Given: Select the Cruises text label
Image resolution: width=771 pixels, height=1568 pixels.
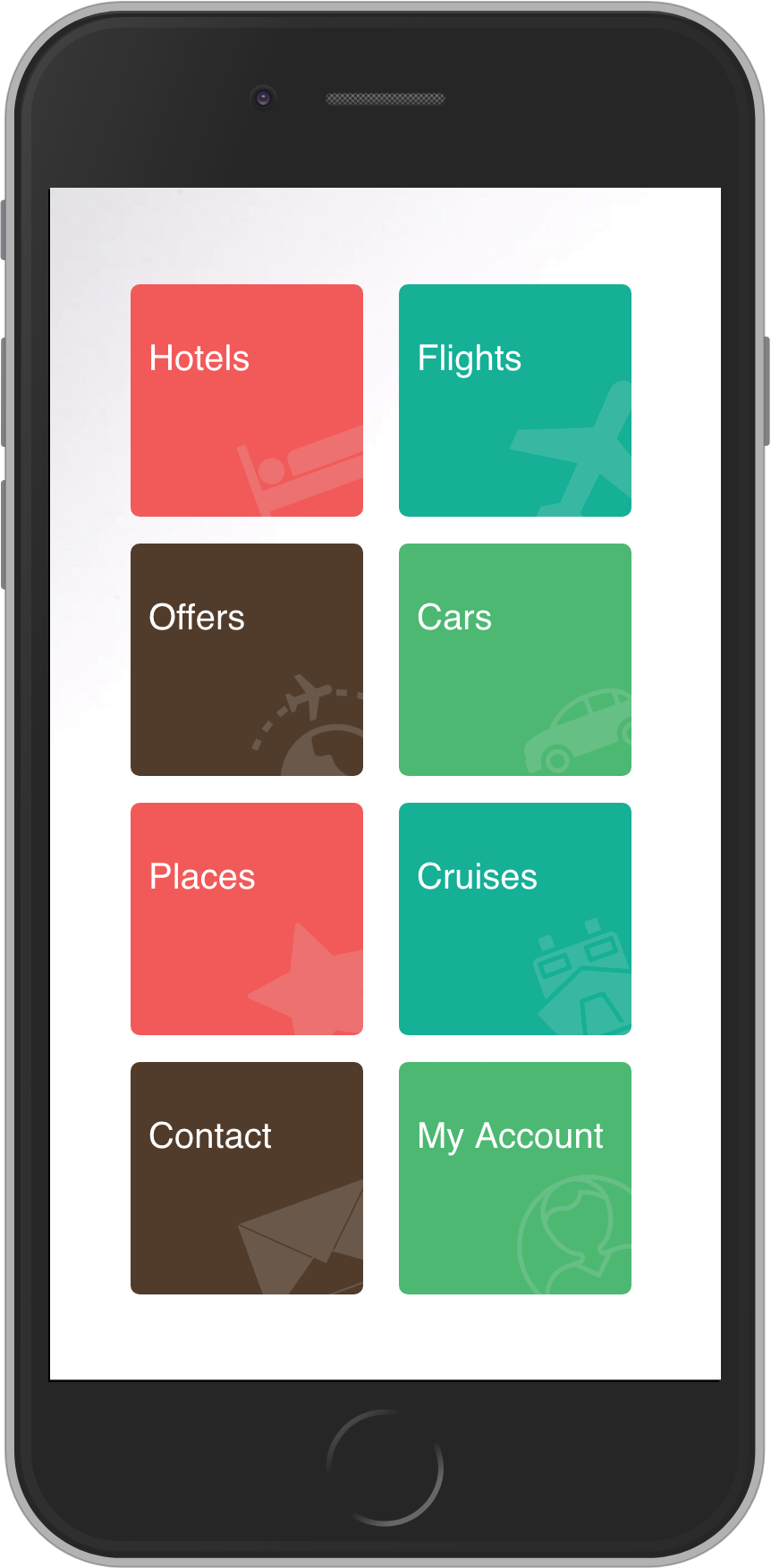Looking at the screenshot, I should [x=475, y=877].
